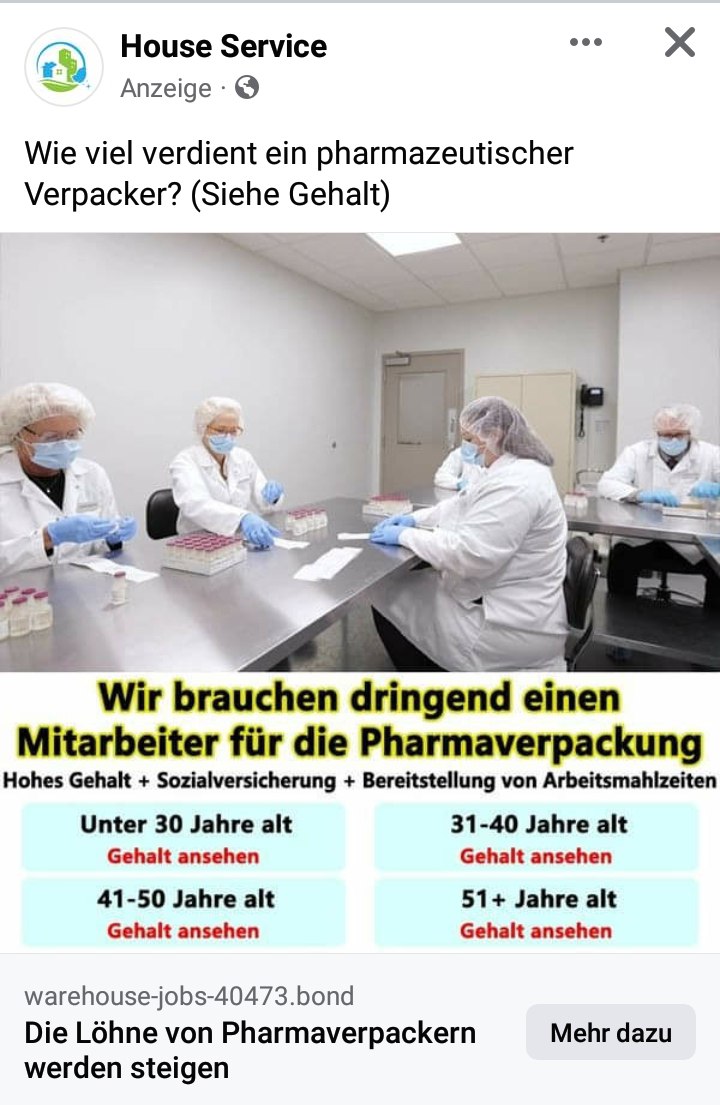Open the three-dot menu on the ad
720x1105 pixels.
click(585, 42)
